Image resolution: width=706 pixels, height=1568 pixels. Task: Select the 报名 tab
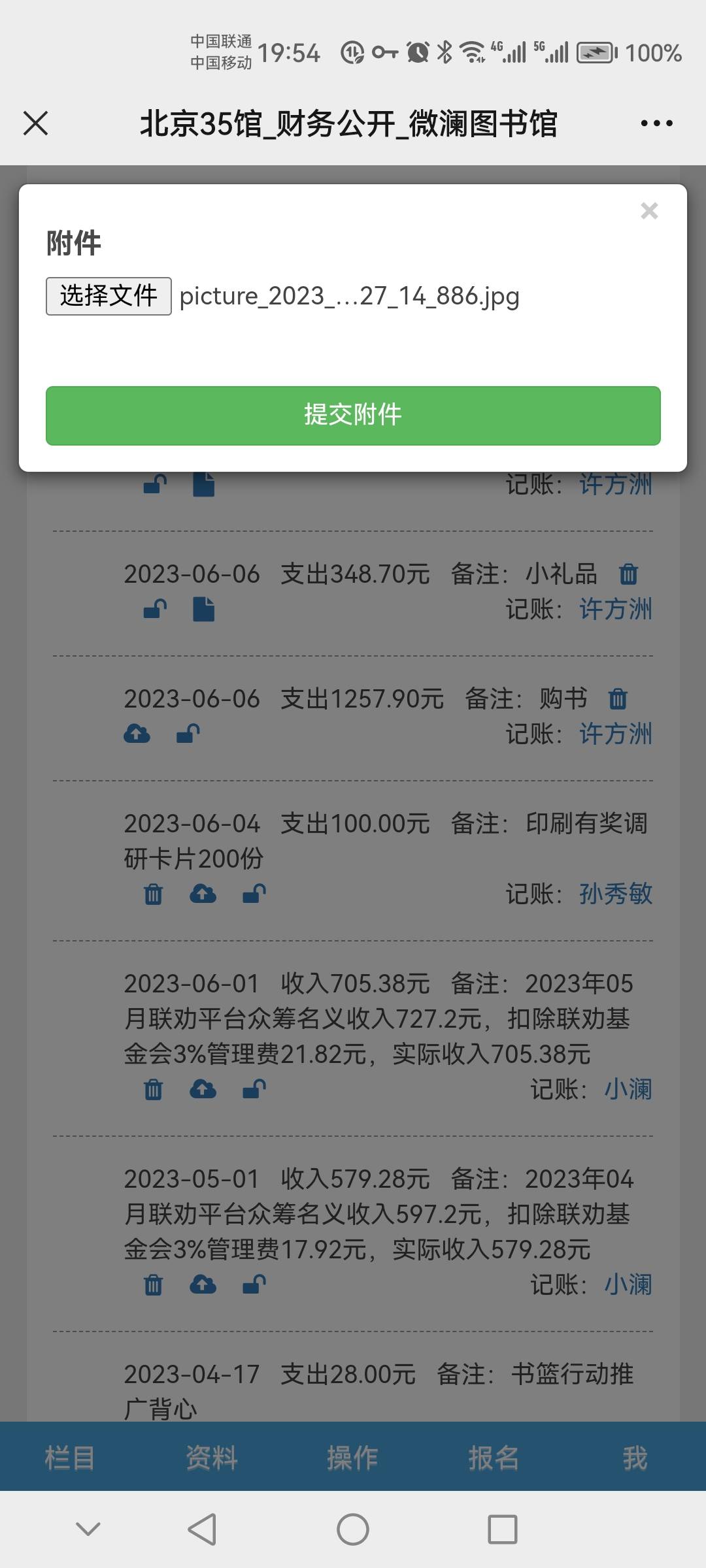494,1458
